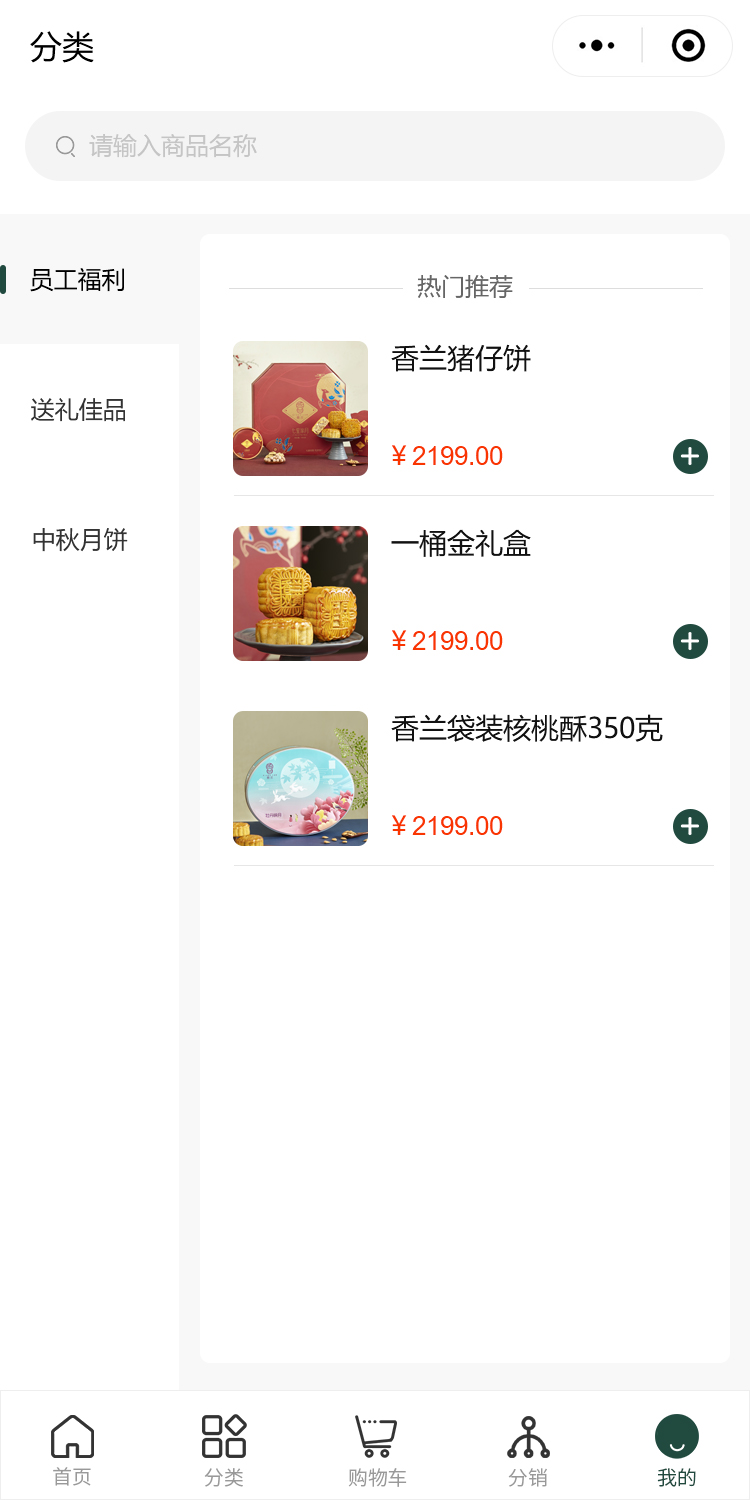View the 一桶金礼盒 product

[x=461, y=544]
